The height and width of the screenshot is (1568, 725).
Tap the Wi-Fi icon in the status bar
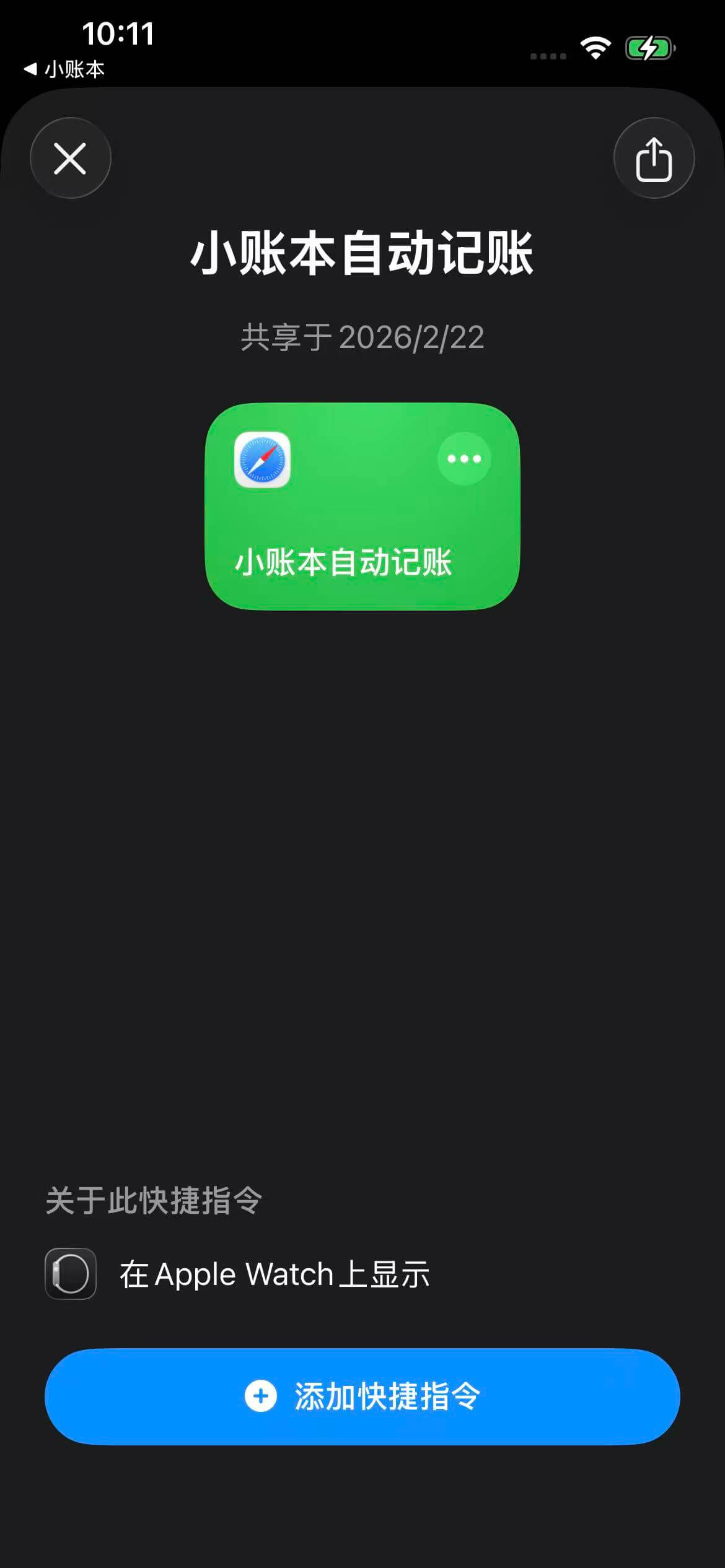click(597, 47)
